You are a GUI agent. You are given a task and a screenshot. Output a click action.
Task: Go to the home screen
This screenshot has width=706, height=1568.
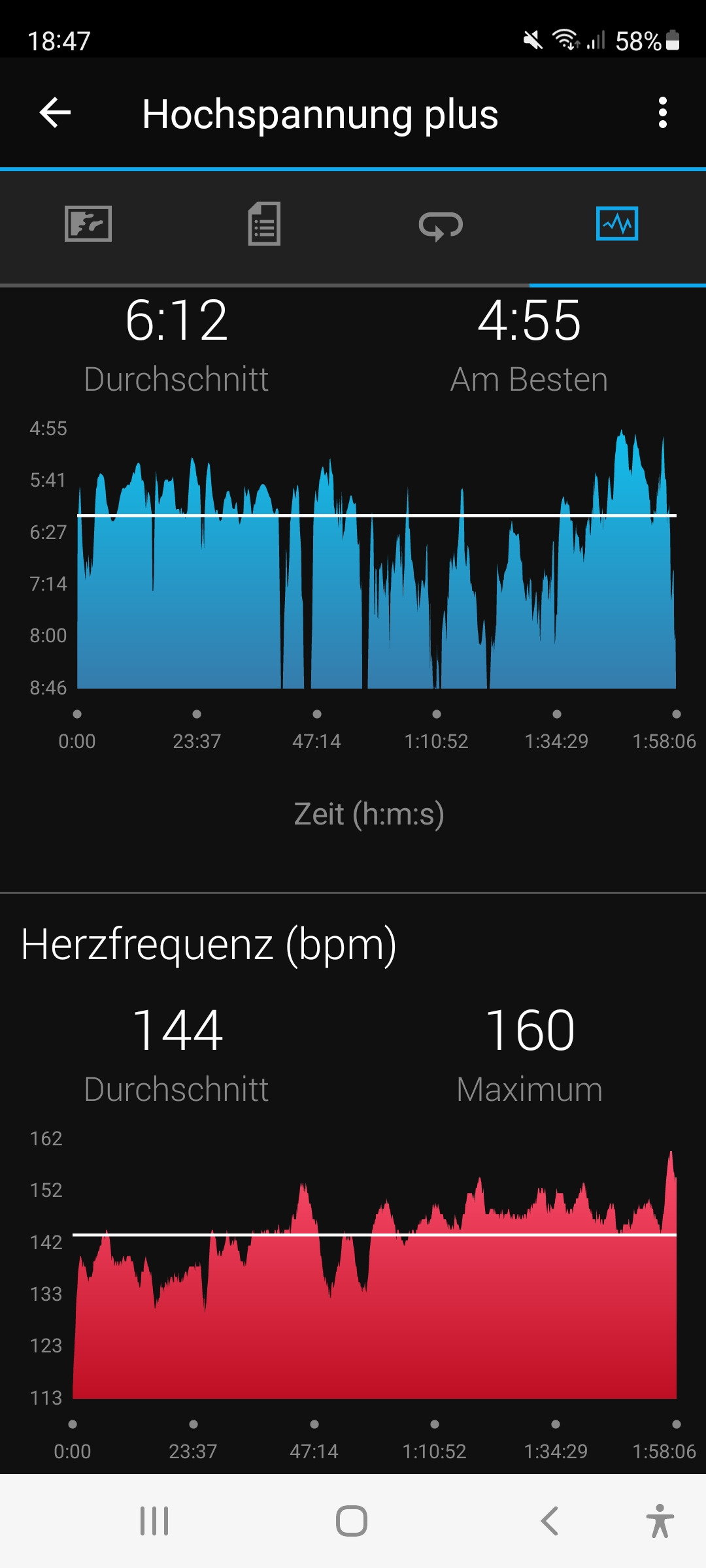click(x=352, y=1521)
